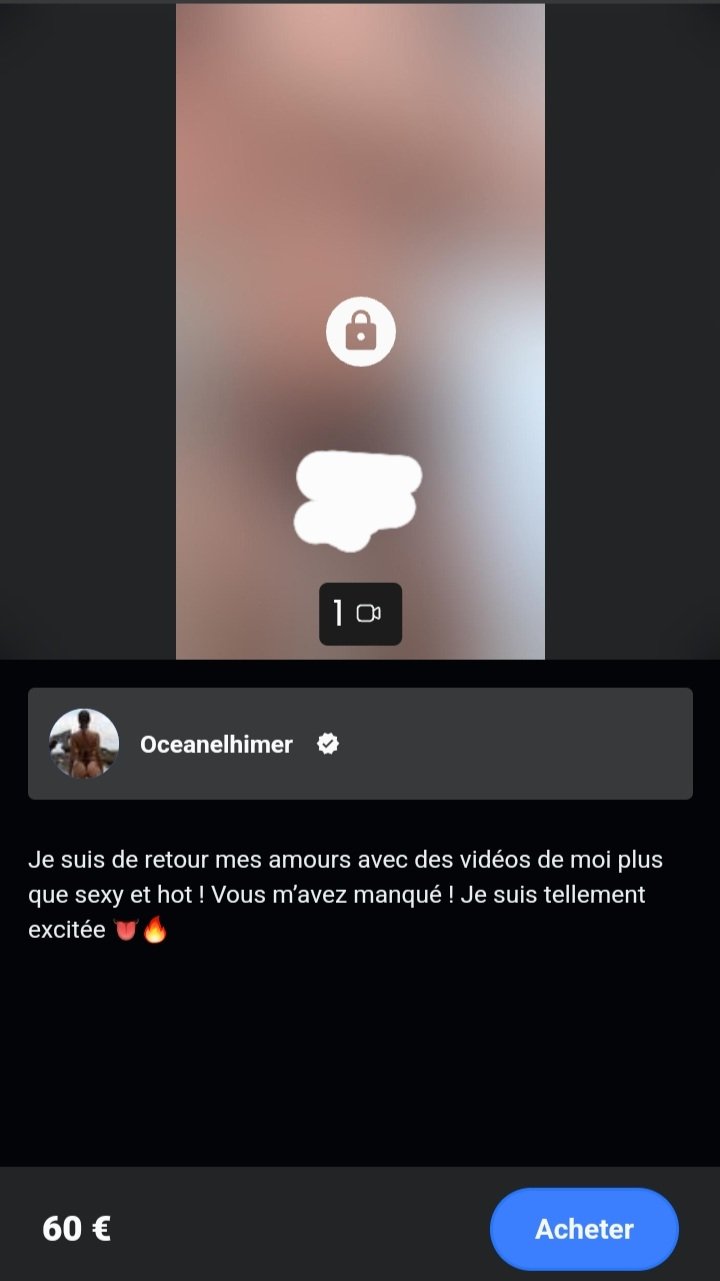Viewport: 720px width, 1281px height.
Task: Tap the Acheter button
Action: [584, 1229]
